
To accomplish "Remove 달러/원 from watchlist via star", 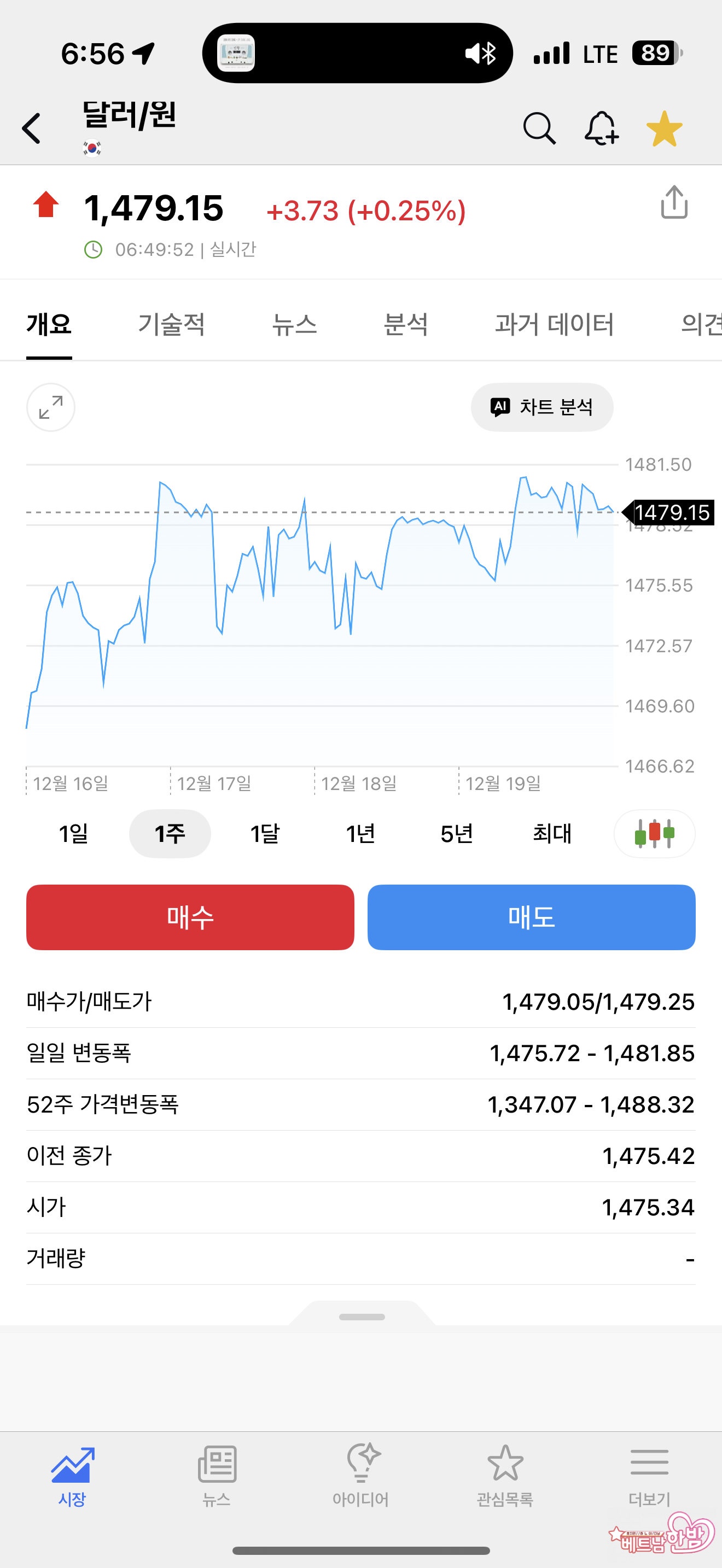I will coord(663,128).
